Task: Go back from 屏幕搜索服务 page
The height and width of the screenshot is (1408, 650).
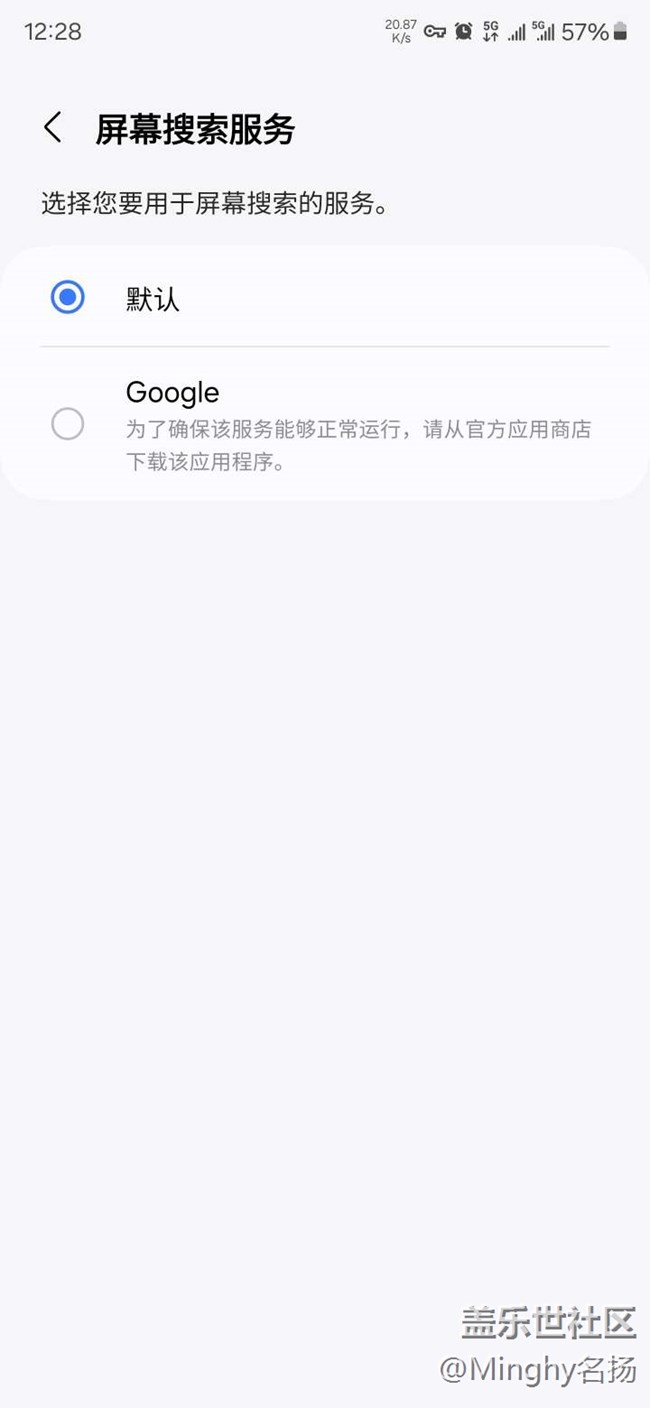Action: [53, 128]
